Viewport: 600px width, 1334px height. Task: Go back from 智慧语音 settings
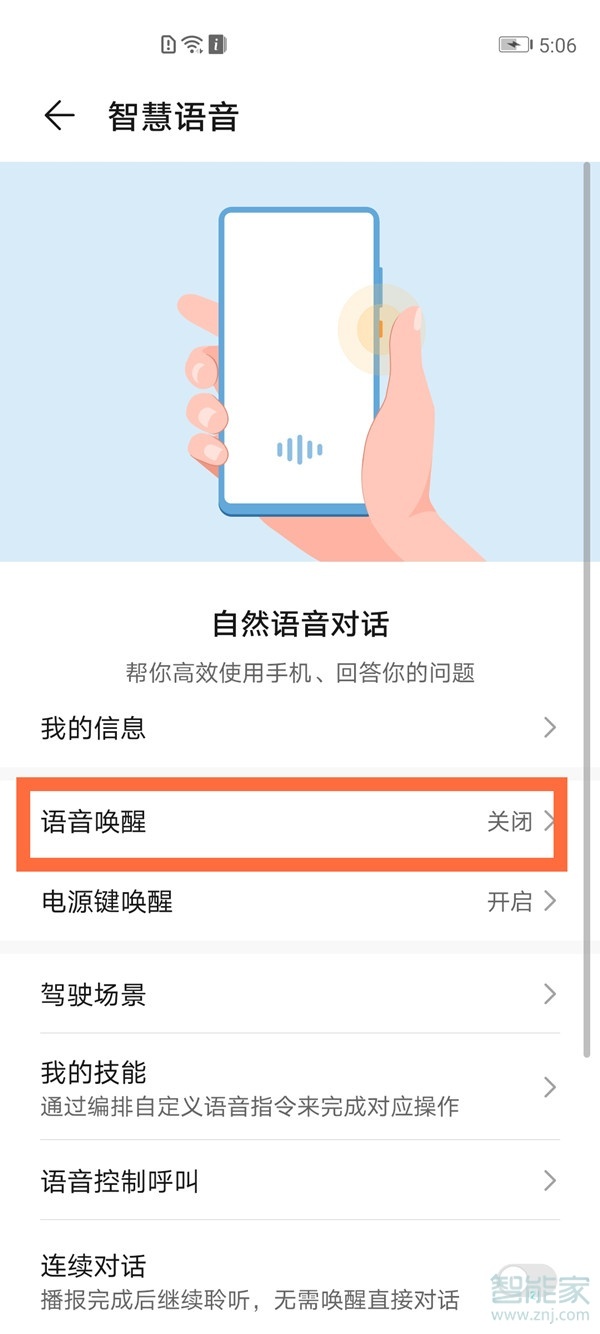59,117
